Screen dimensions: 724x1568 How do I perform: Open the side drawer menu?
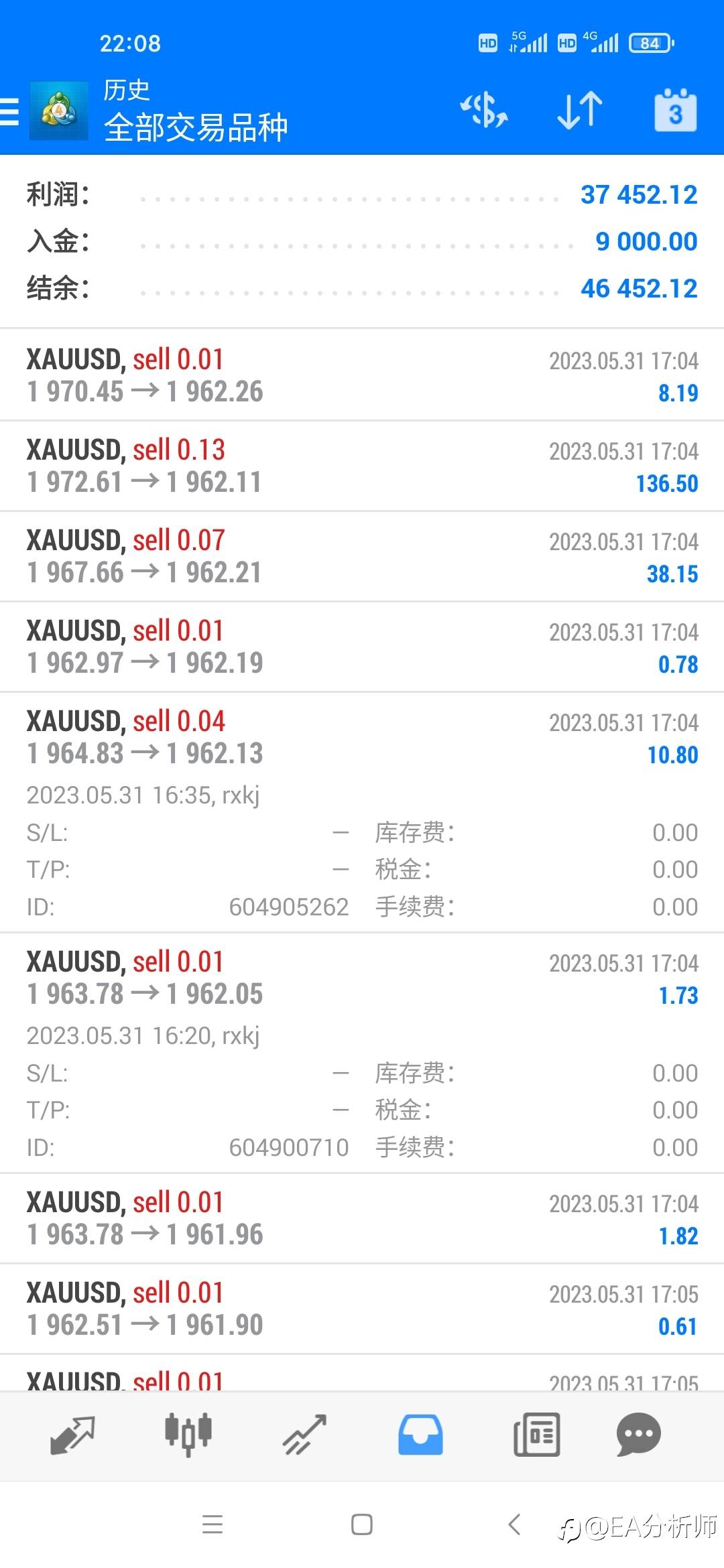pos(9,111)
